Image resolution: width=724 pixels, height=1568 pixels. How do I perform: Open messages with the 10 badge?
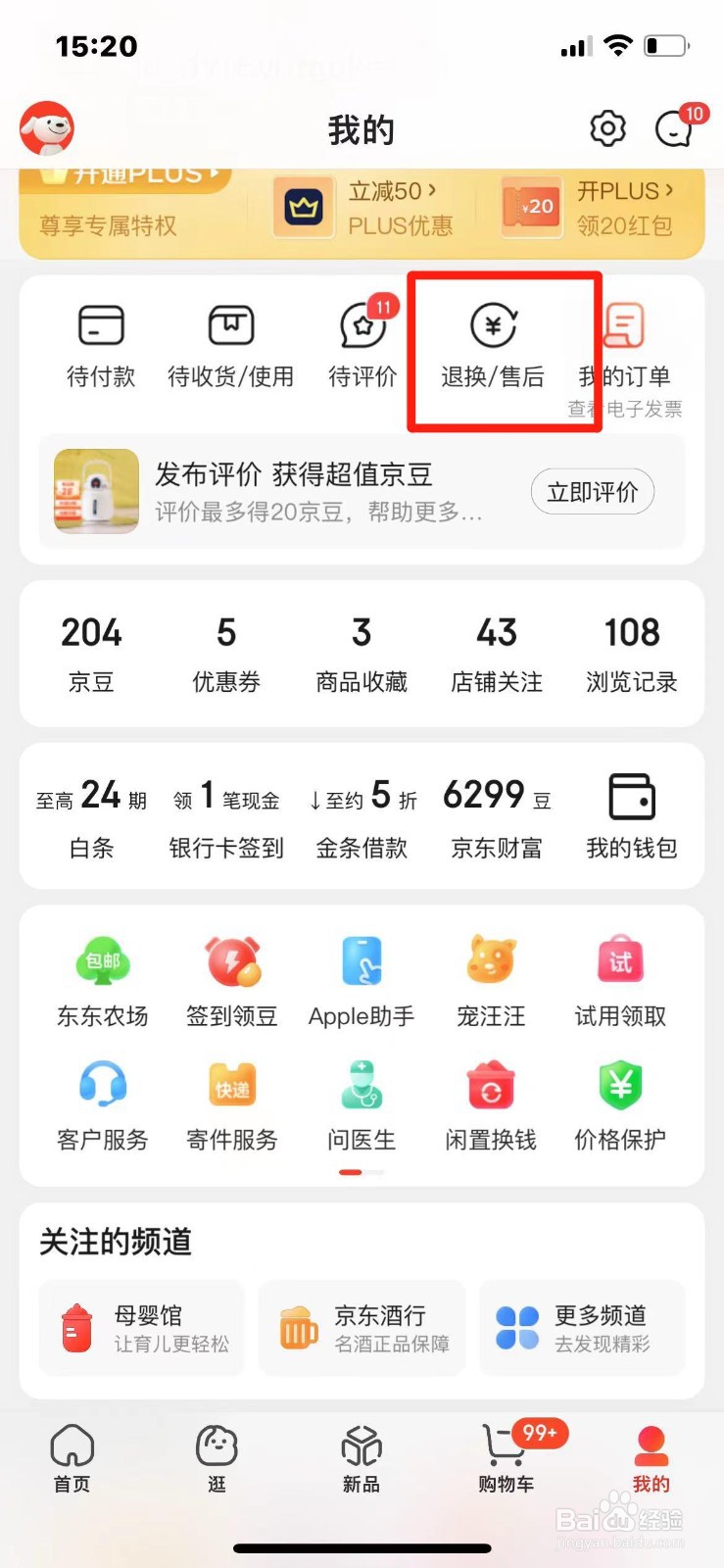point(674,128)
